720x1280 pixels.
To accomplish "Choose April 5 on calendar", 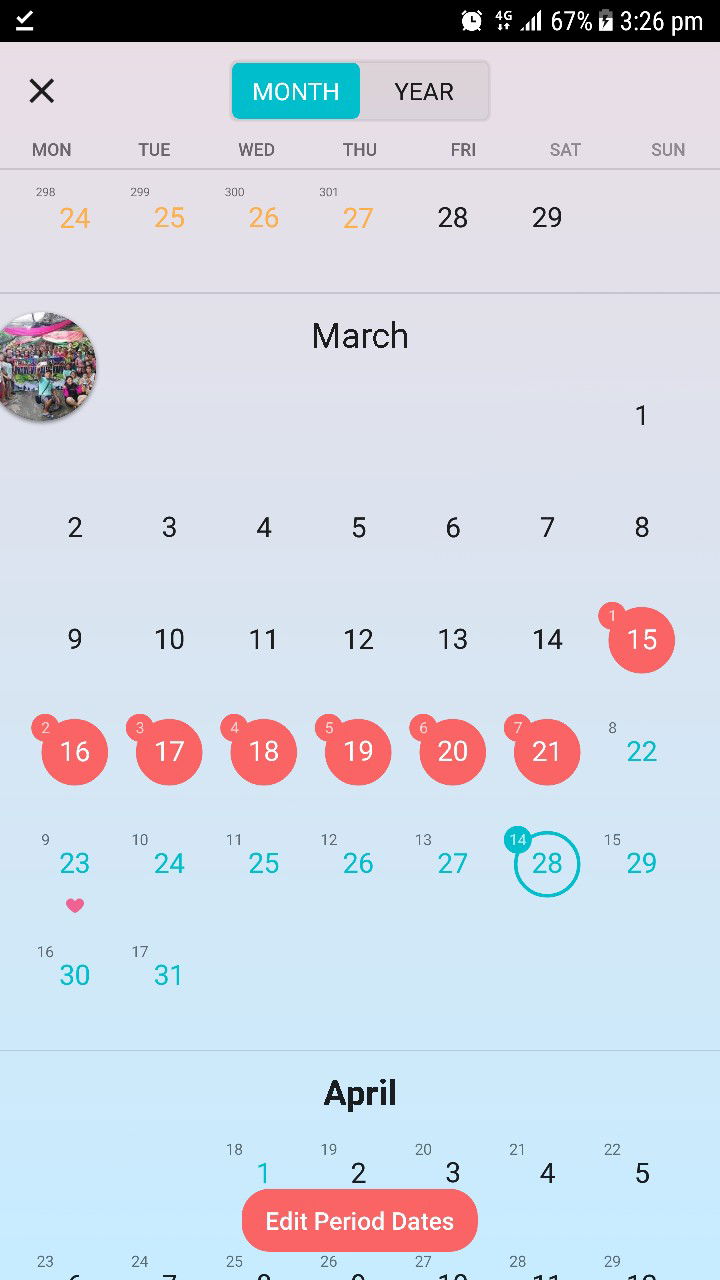I will point(641,1172).
